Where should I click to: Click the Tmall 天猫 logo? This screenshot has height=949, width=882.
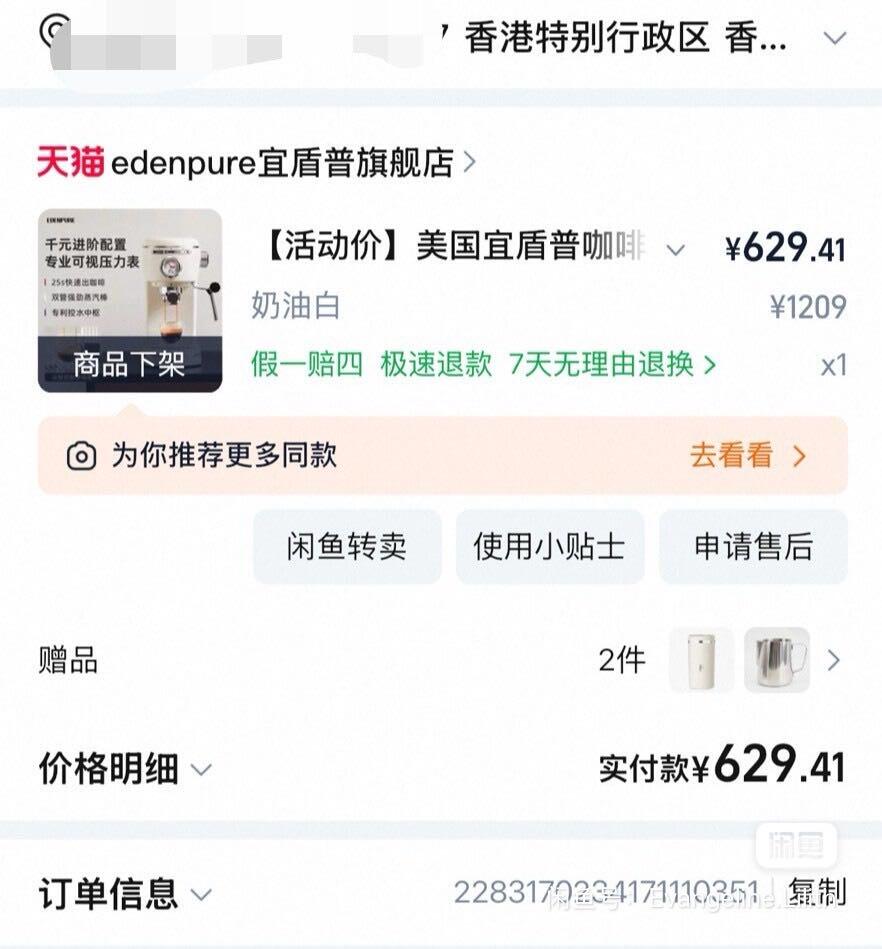70,163
